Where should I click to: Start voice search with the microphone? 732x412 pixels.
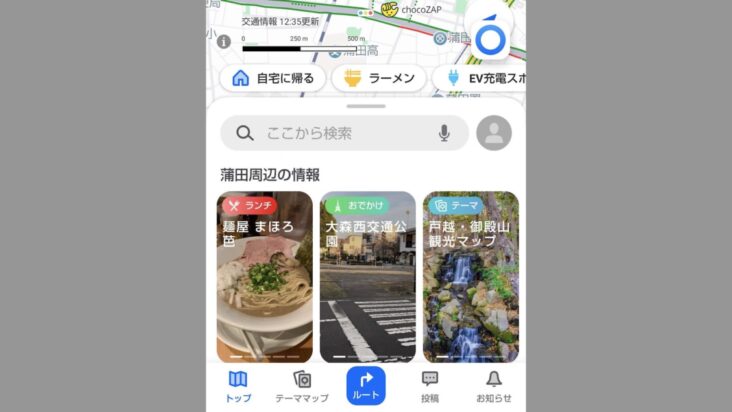[x=444, y=133]
